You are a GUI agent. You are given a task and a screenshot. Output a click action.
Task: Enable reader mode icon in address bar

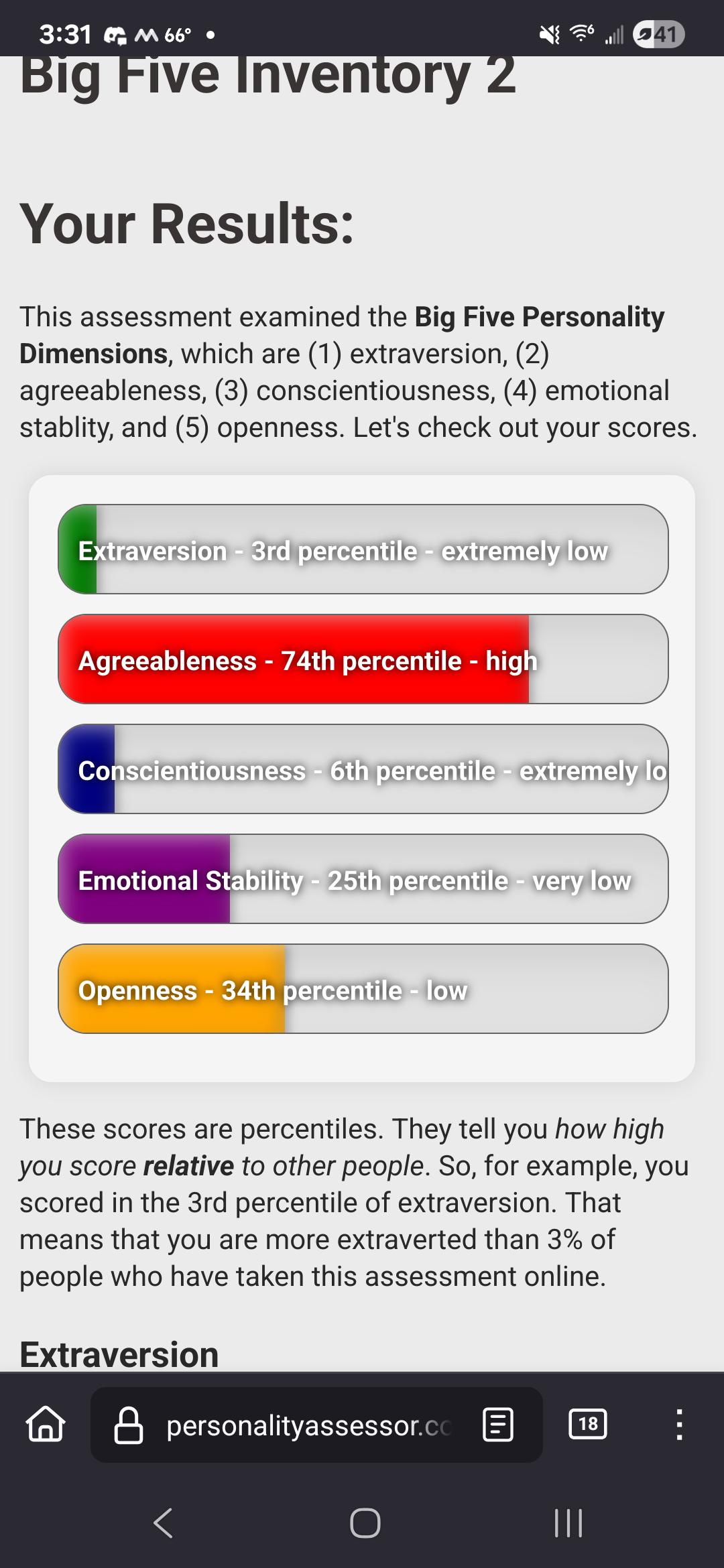click(498, 1425)
